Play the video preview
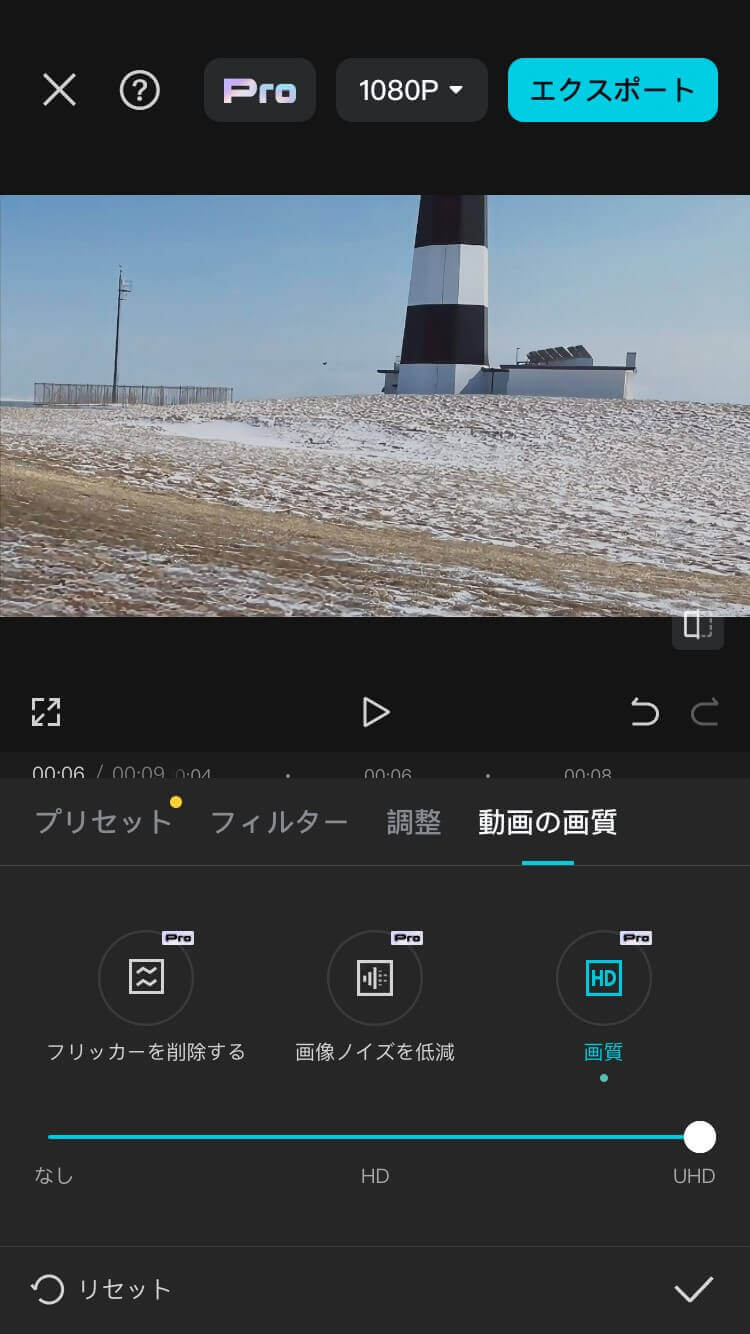The width and height of the screenshot is (750, 1334). (376, 712)
